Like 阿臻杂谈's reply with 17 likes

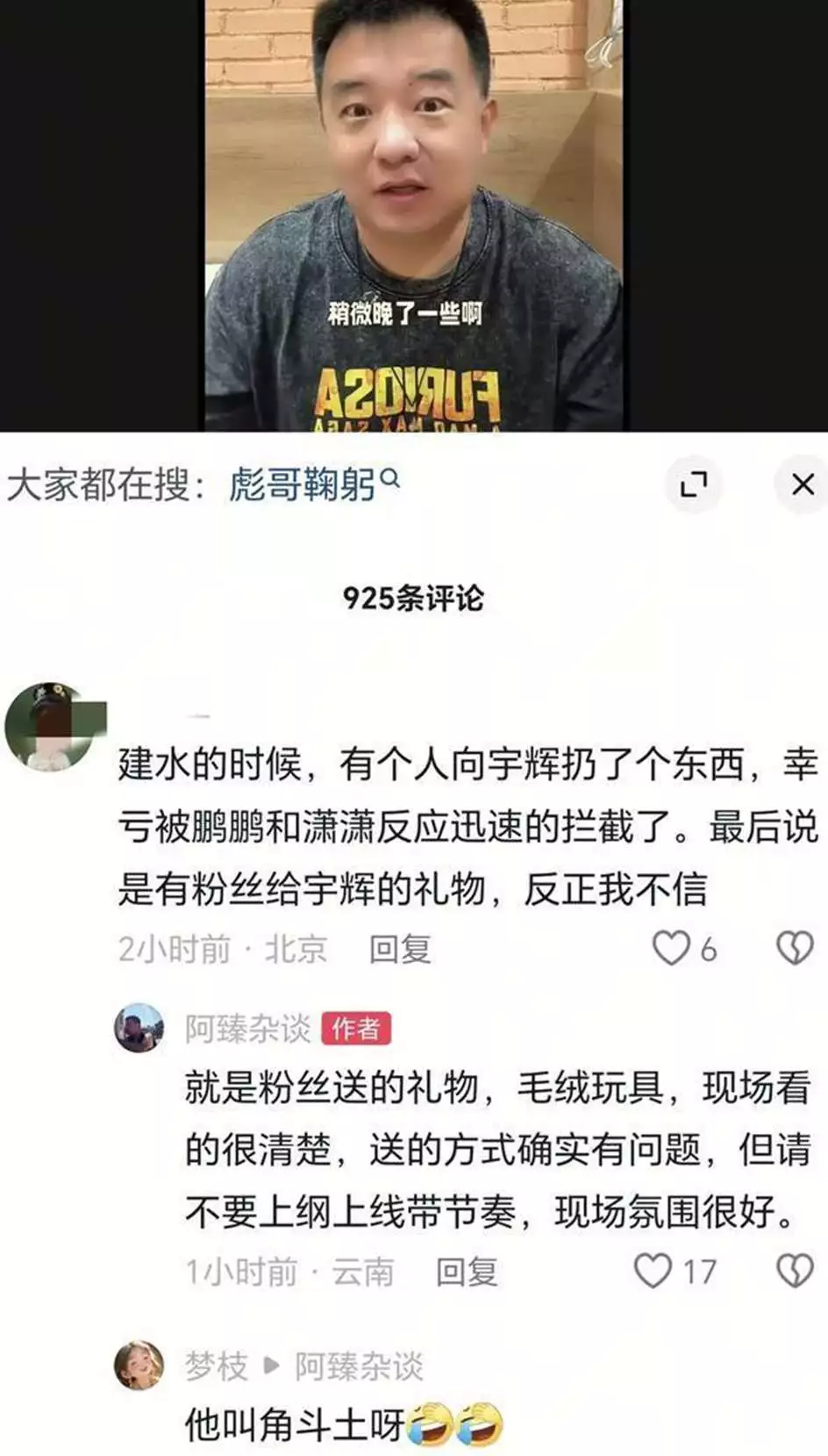(x=653, y=1271)
